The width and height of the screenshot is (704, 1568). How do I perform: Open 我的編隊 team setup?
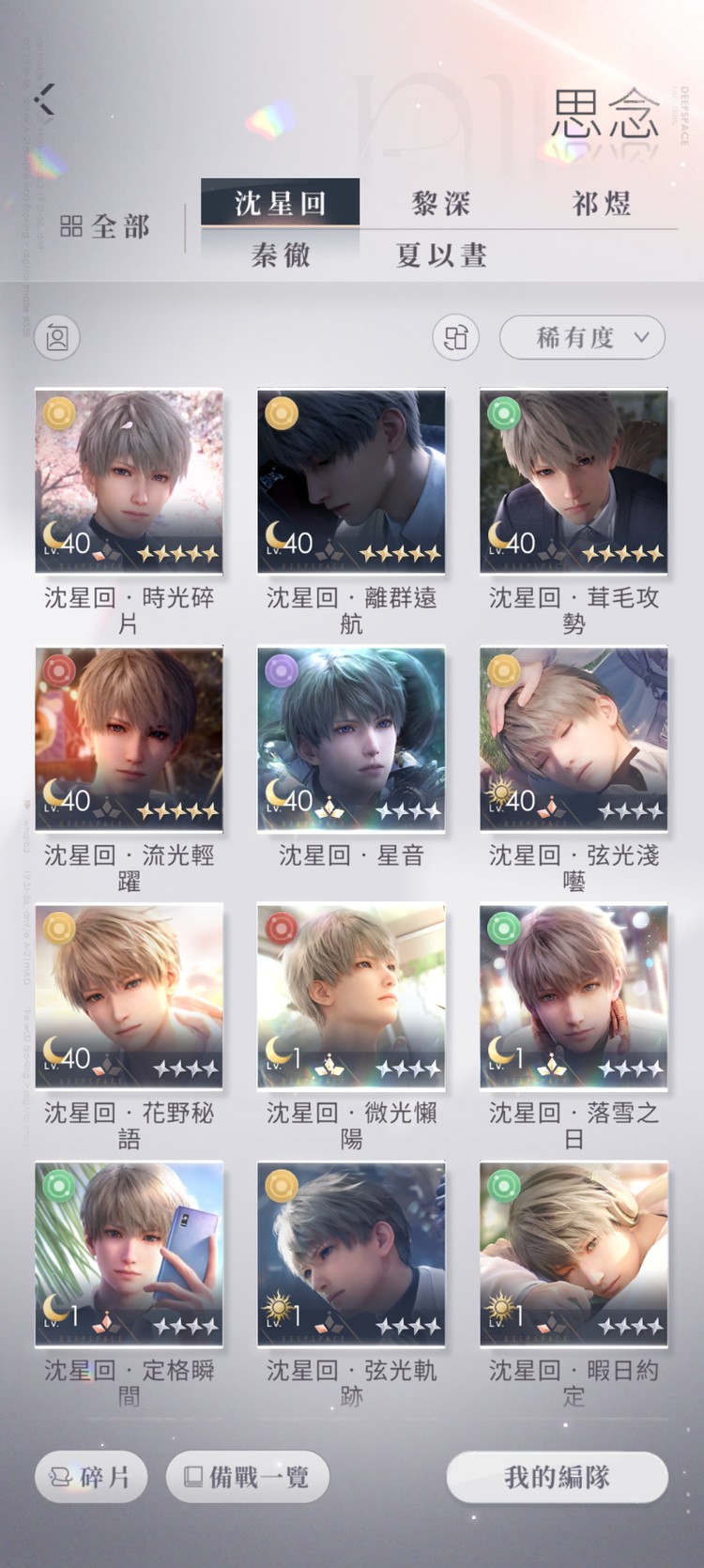(557, 1477)
